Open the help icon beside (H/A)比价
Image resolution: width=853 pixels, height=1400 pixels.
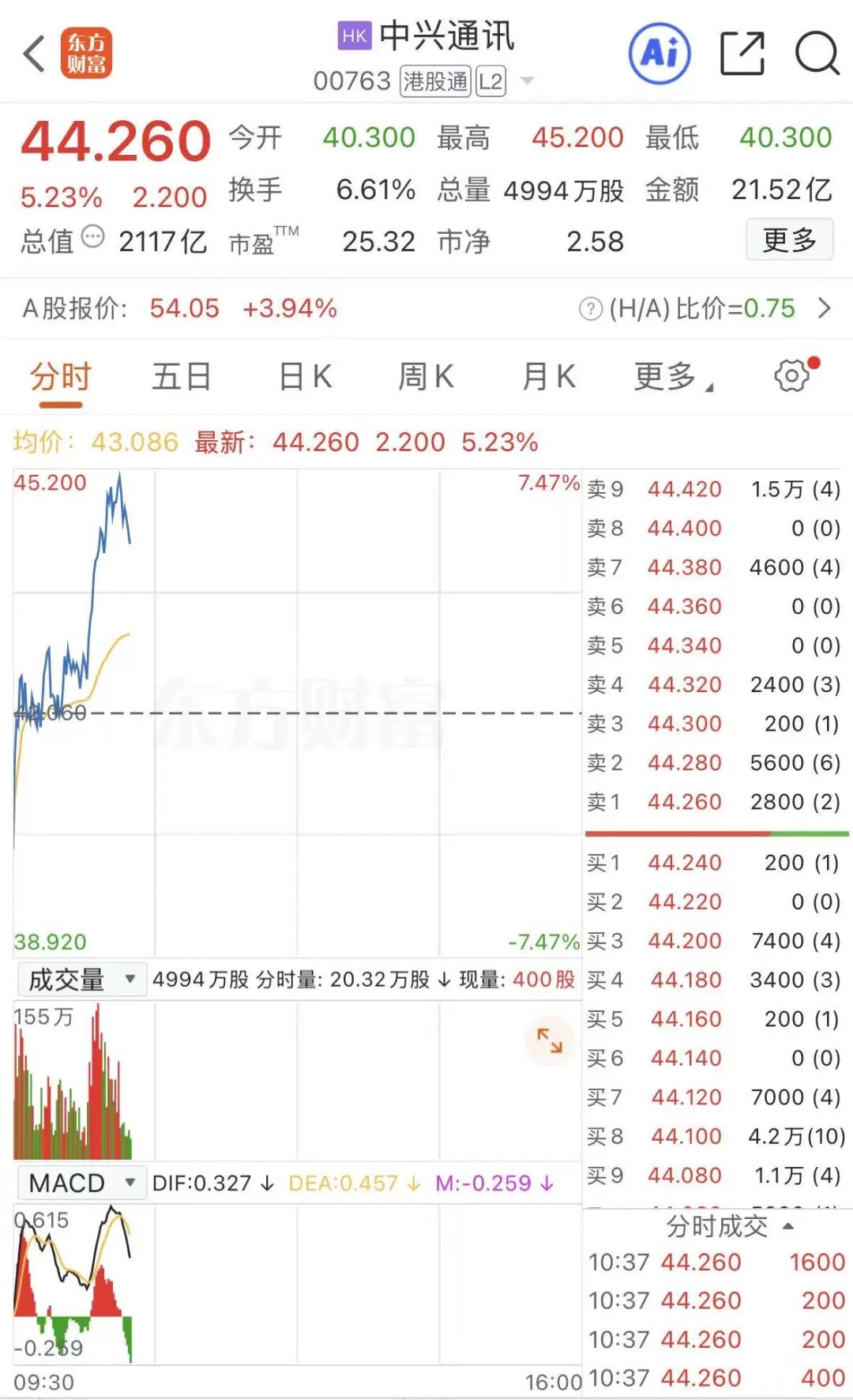[x=591, y=309]
